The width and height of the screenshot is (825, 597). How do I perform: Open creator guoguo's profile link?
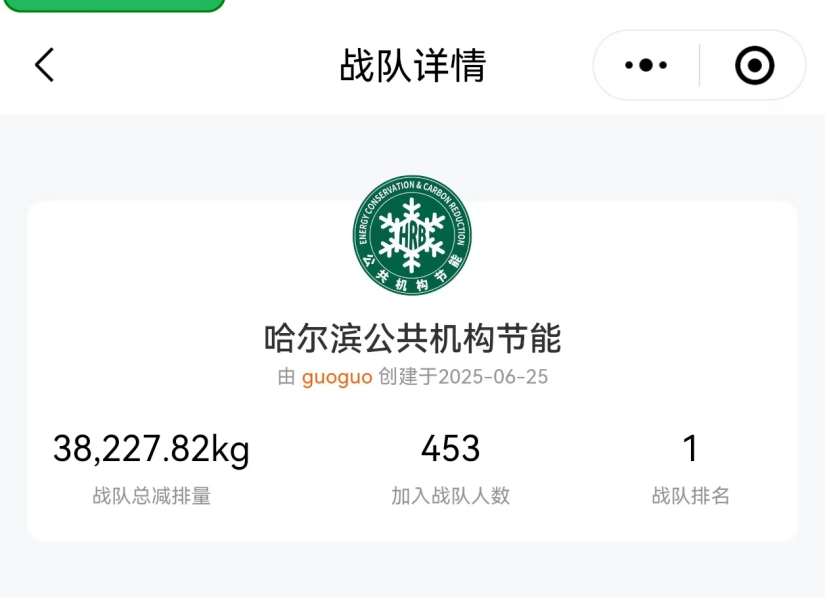click(336, 377)
